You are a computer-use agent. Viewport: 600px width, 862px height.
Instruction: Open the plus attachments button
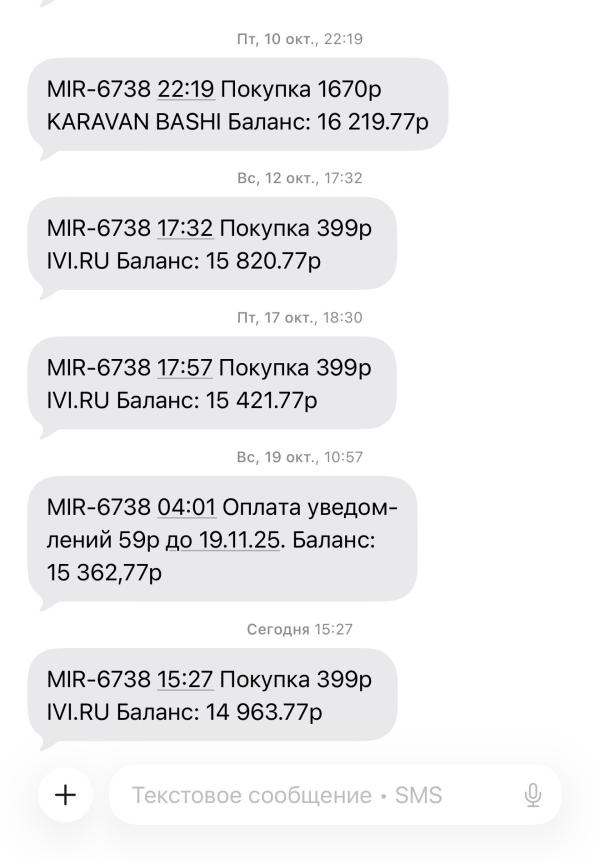[65, 795]
